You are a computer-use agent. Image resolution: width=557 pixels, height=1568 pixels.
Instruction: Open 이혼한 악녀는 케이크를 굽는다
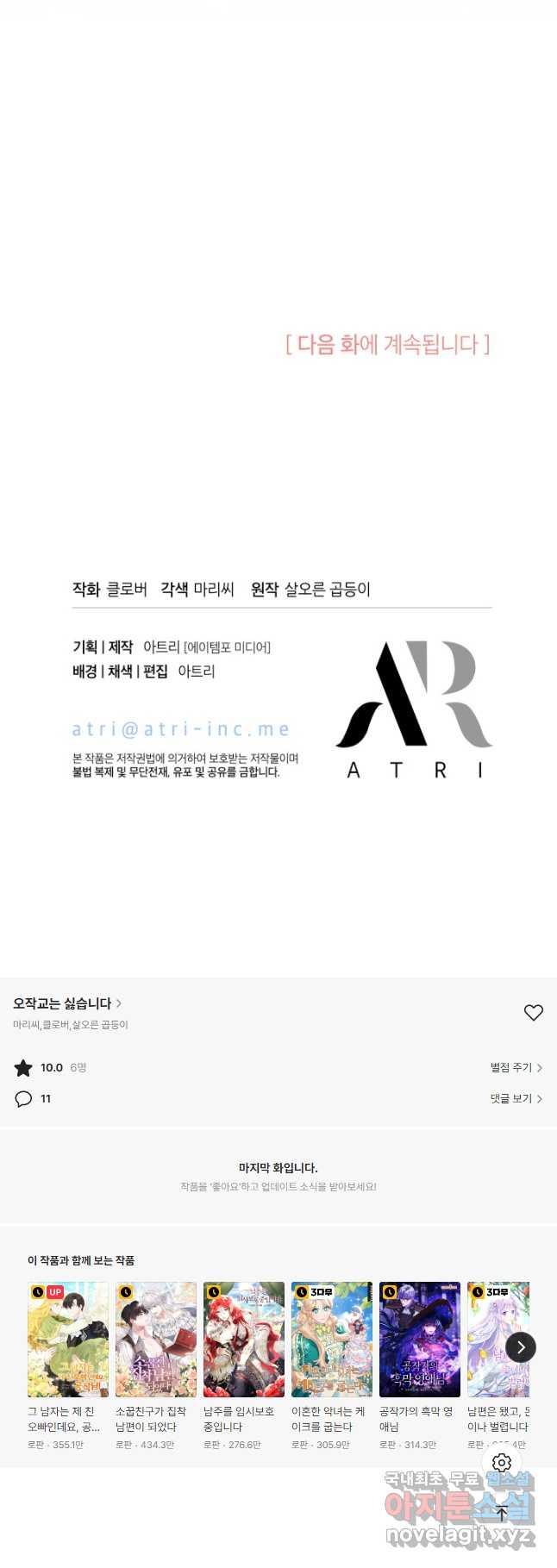[x=332, y=1339]
